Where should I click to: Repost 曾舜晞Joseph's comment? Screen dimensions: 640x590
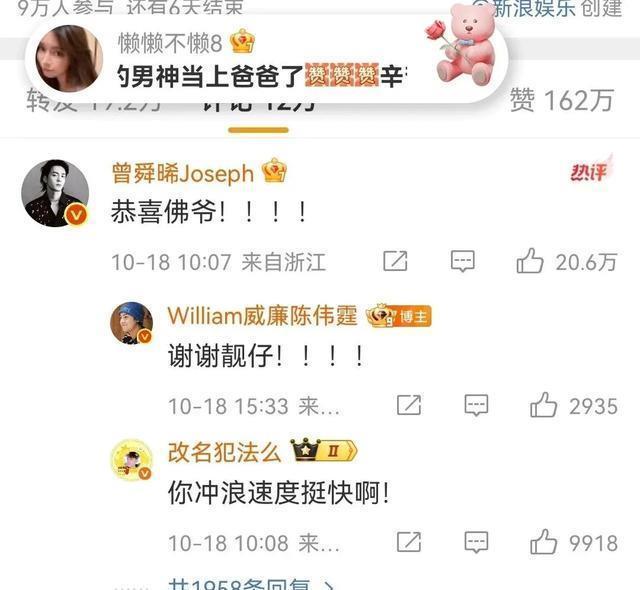click(395, 262)
